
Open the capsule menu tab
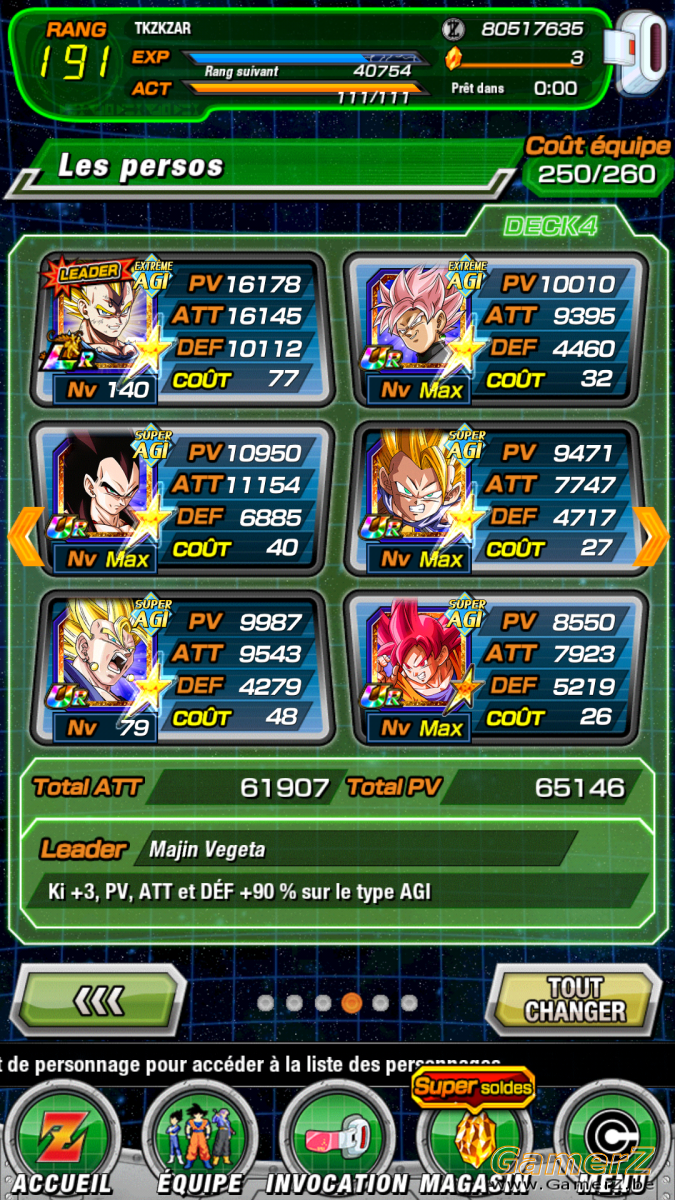(611, 1140)
